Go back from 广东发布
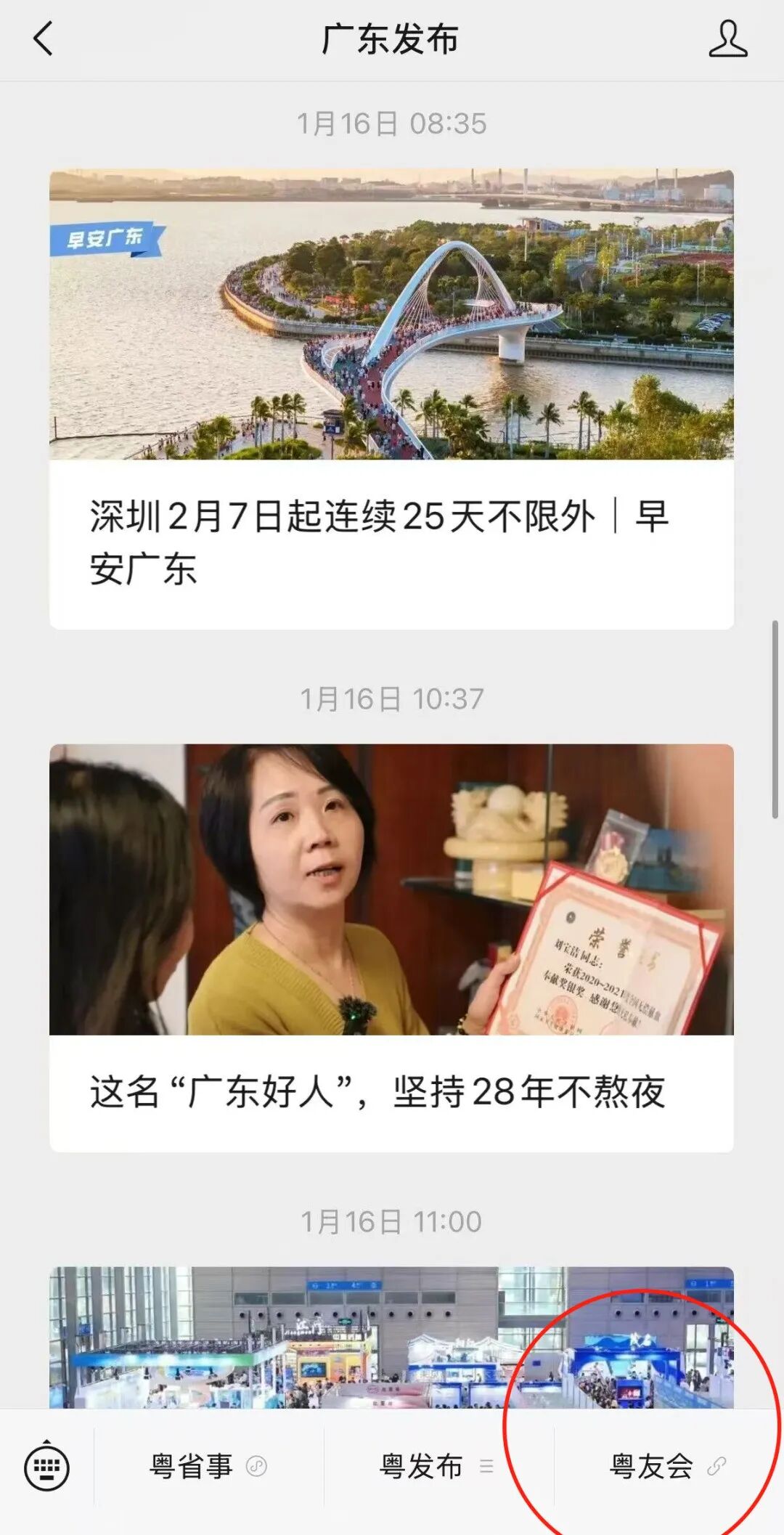Image resolution: width=784 pixels, height=1535 pixels. 44,38
